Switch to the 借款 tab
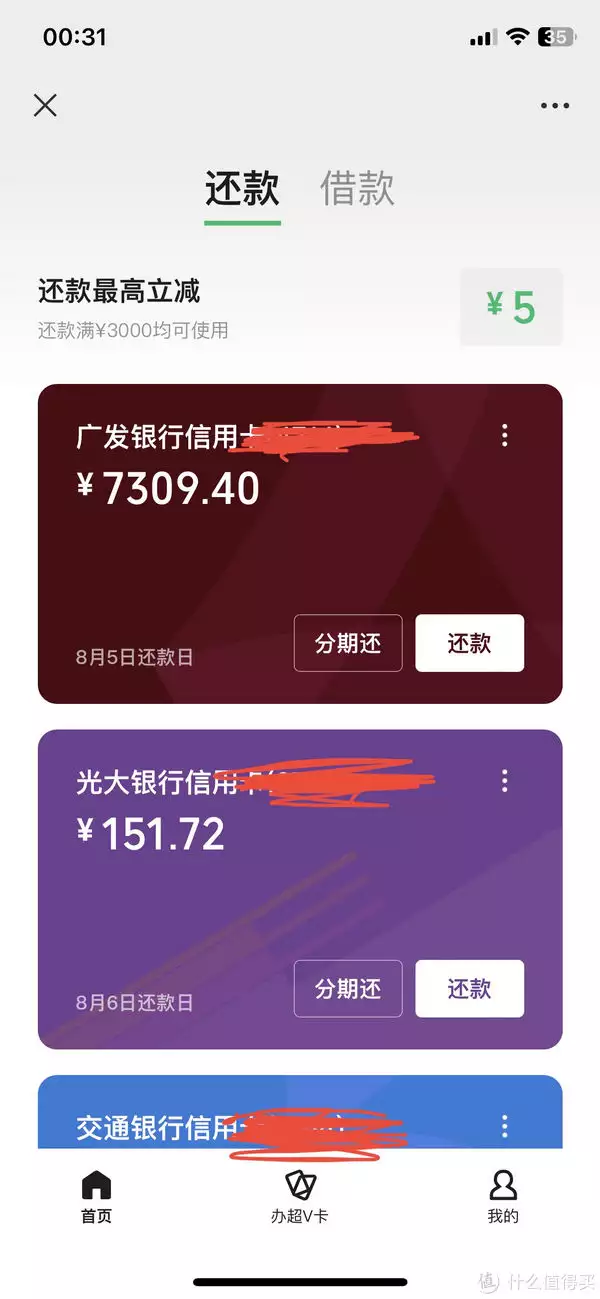The width and height of the screenshot is (600, 1299). [357, 189]
